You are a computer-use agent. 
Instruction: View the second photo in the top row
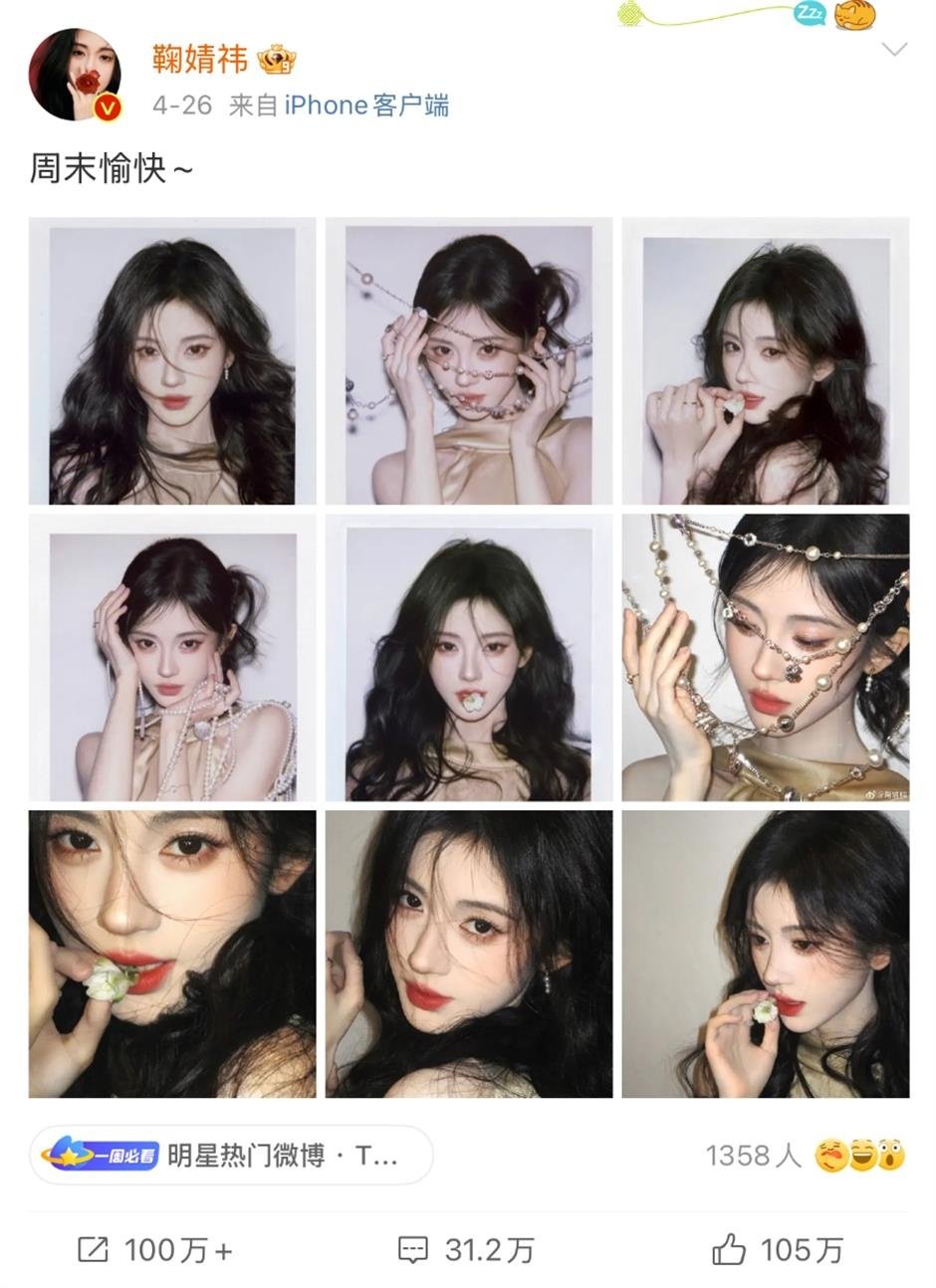468,361
